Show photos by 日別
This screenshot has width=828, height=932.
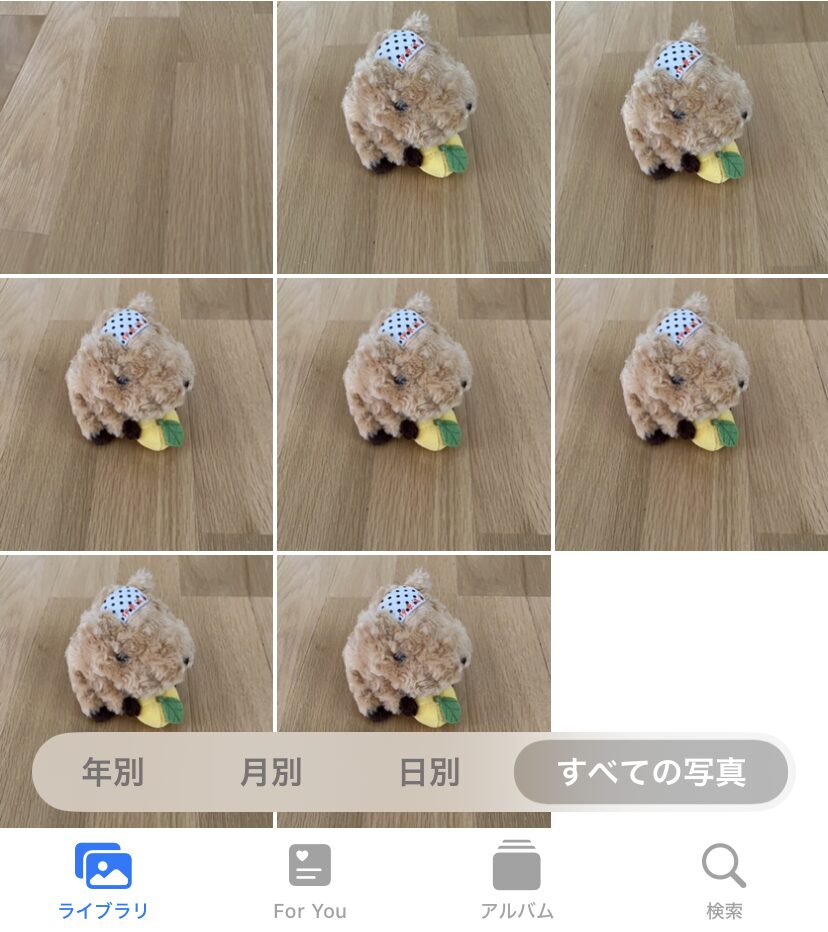point(429,772)
